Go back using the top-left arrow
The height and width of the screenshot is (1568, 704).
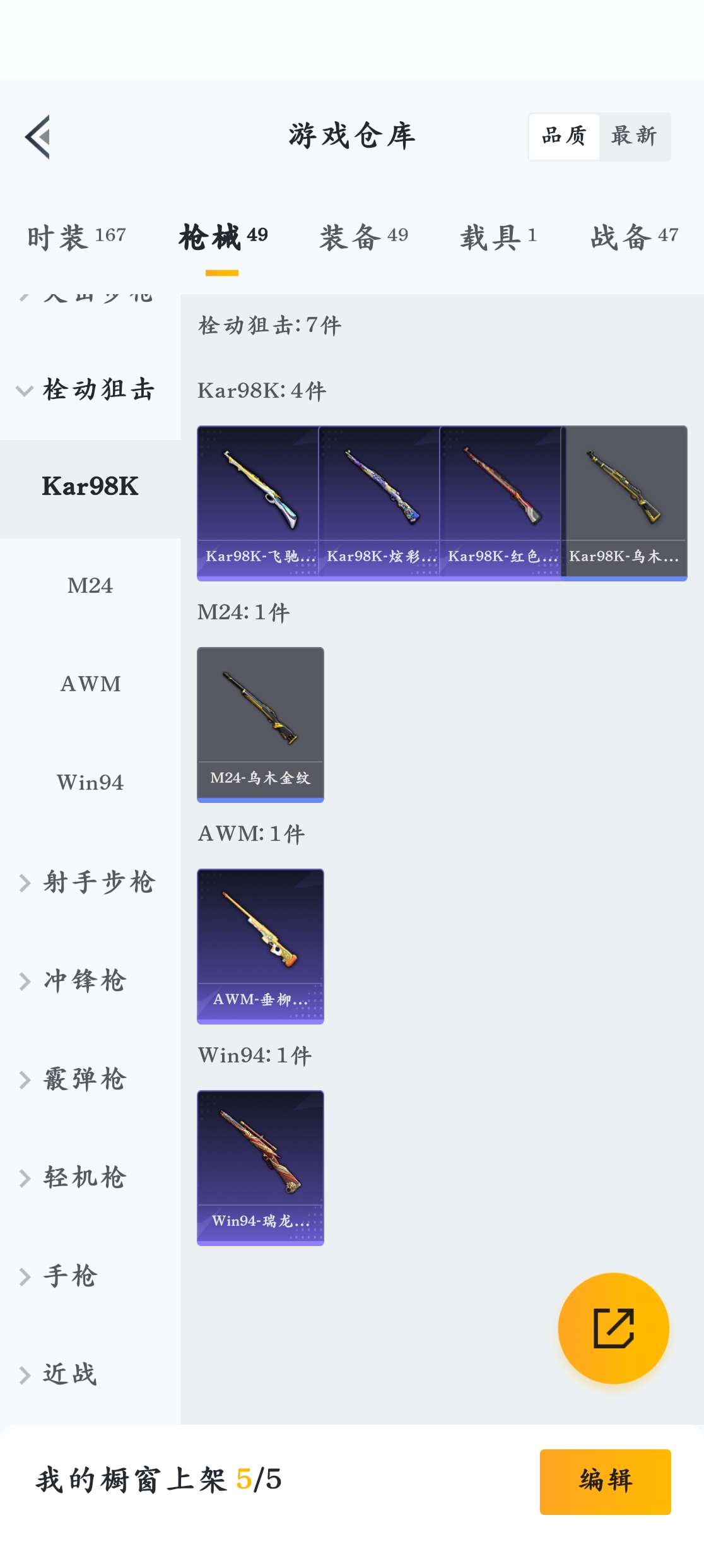point(38,136)
